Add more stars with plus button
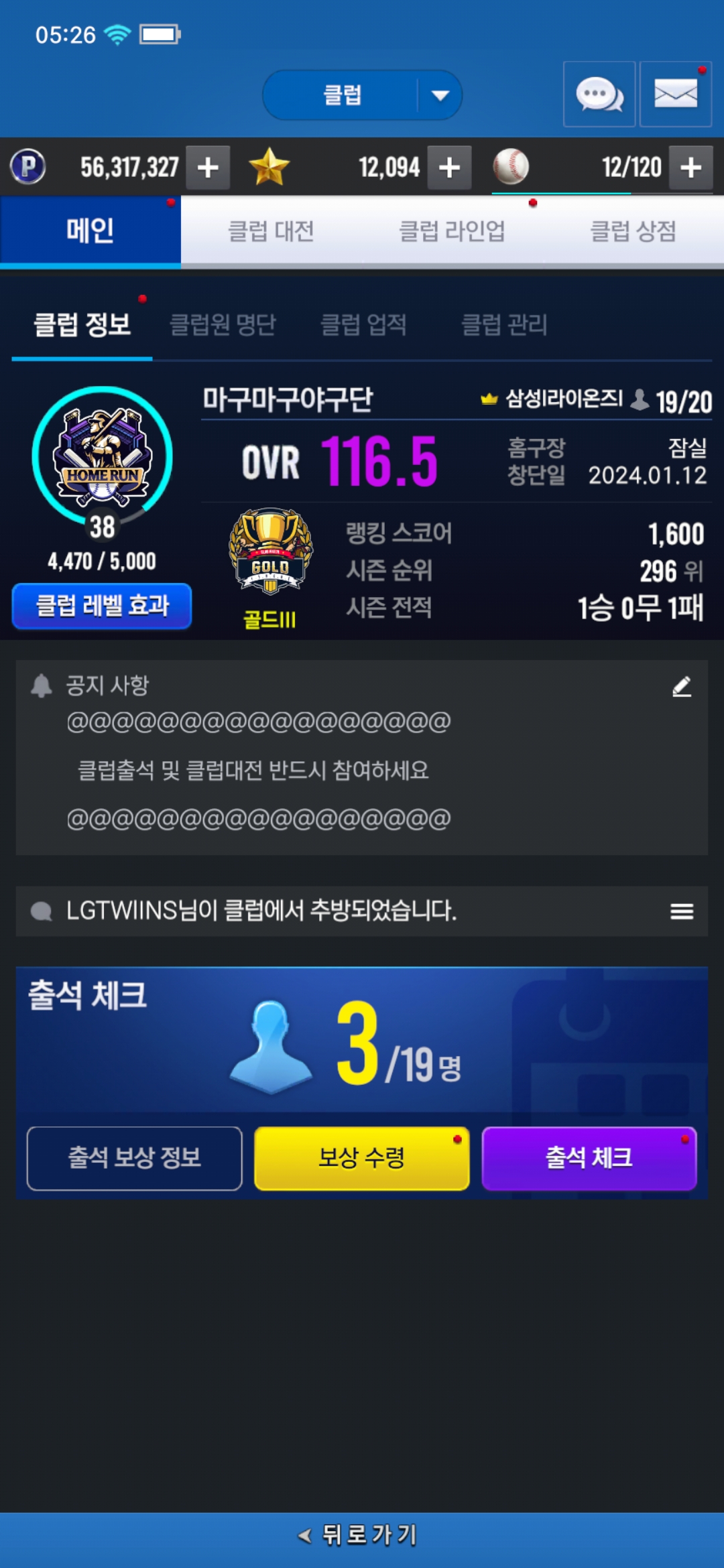This screenshot has width=724, height=1568. pyautogui.click(x=449, y=168)
